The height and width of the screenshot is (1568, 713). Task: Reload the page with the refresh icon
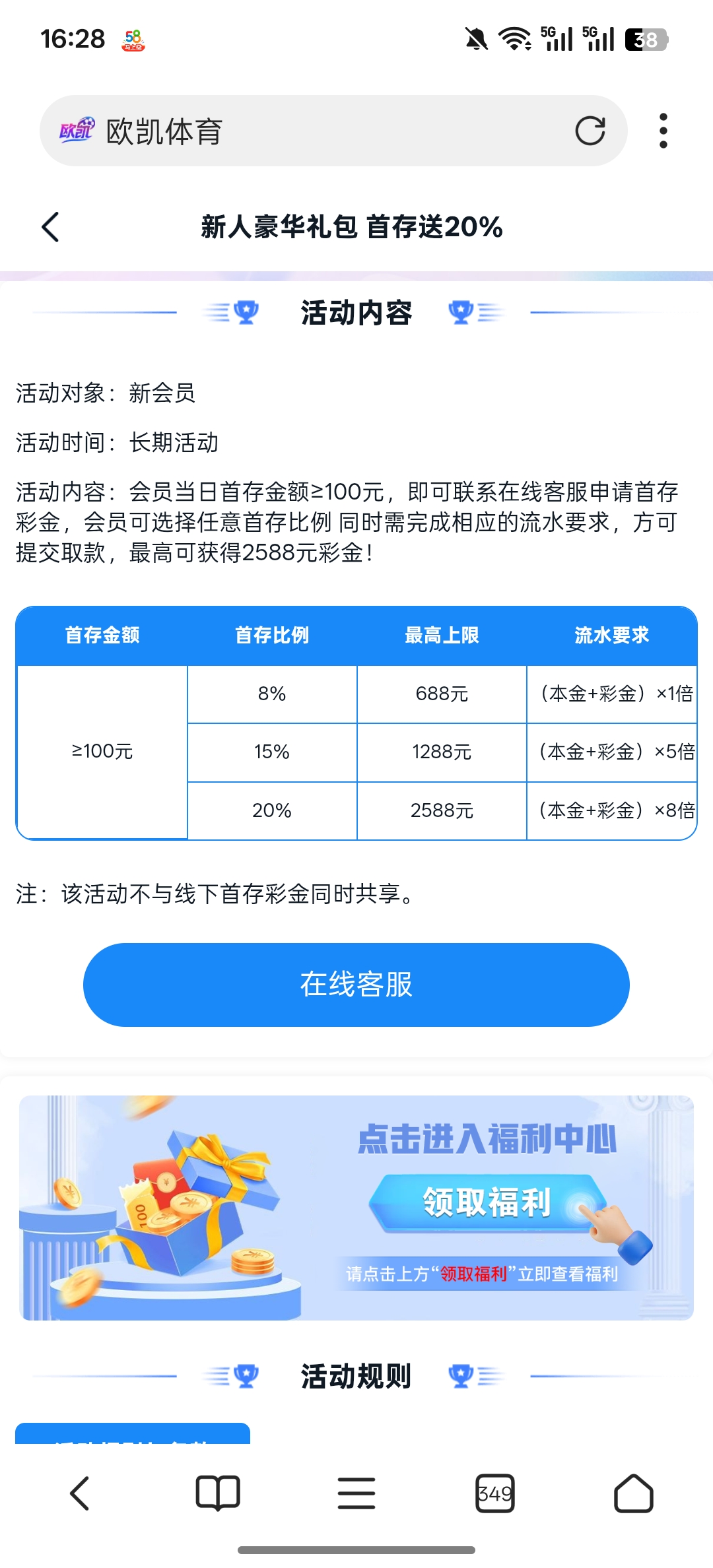point(590,131)
